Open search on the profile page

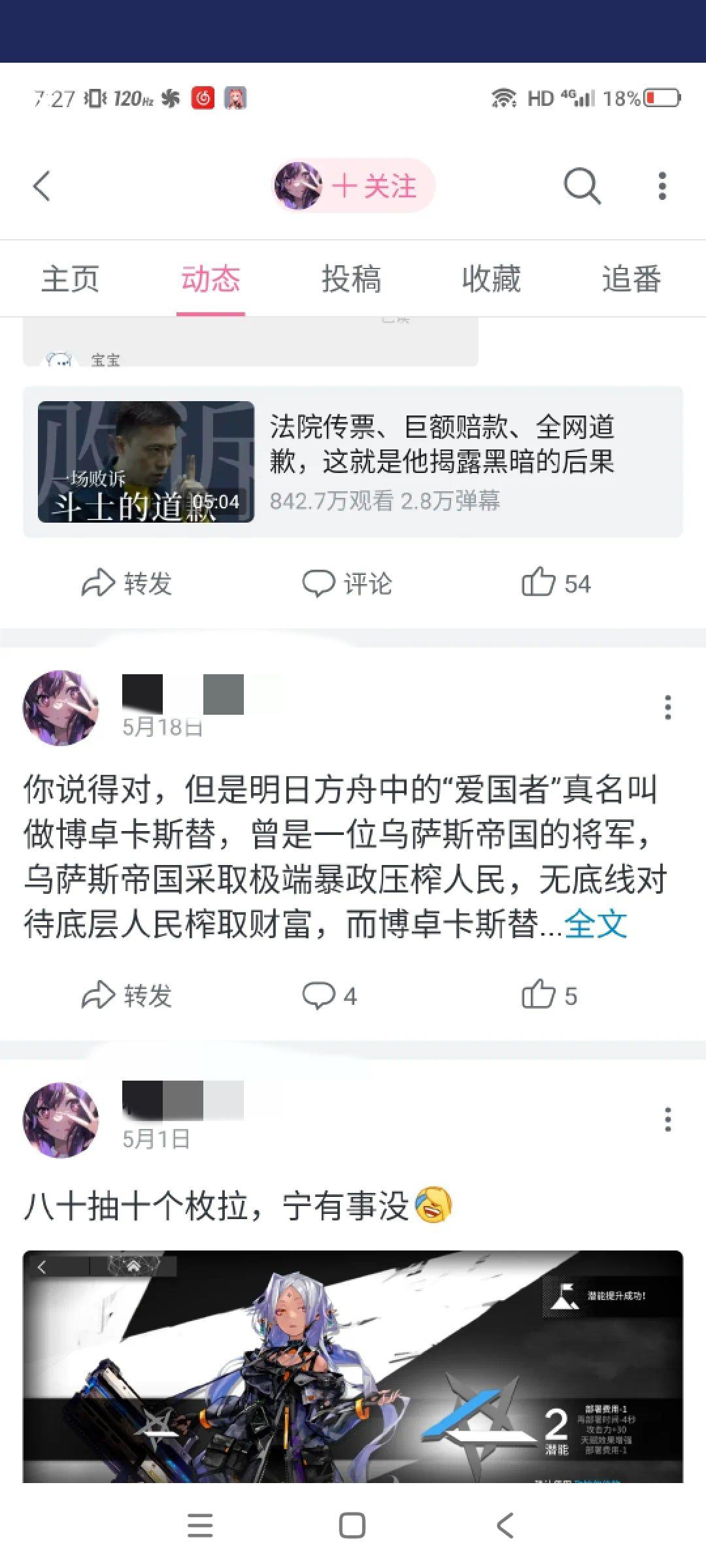pos(581,186)
